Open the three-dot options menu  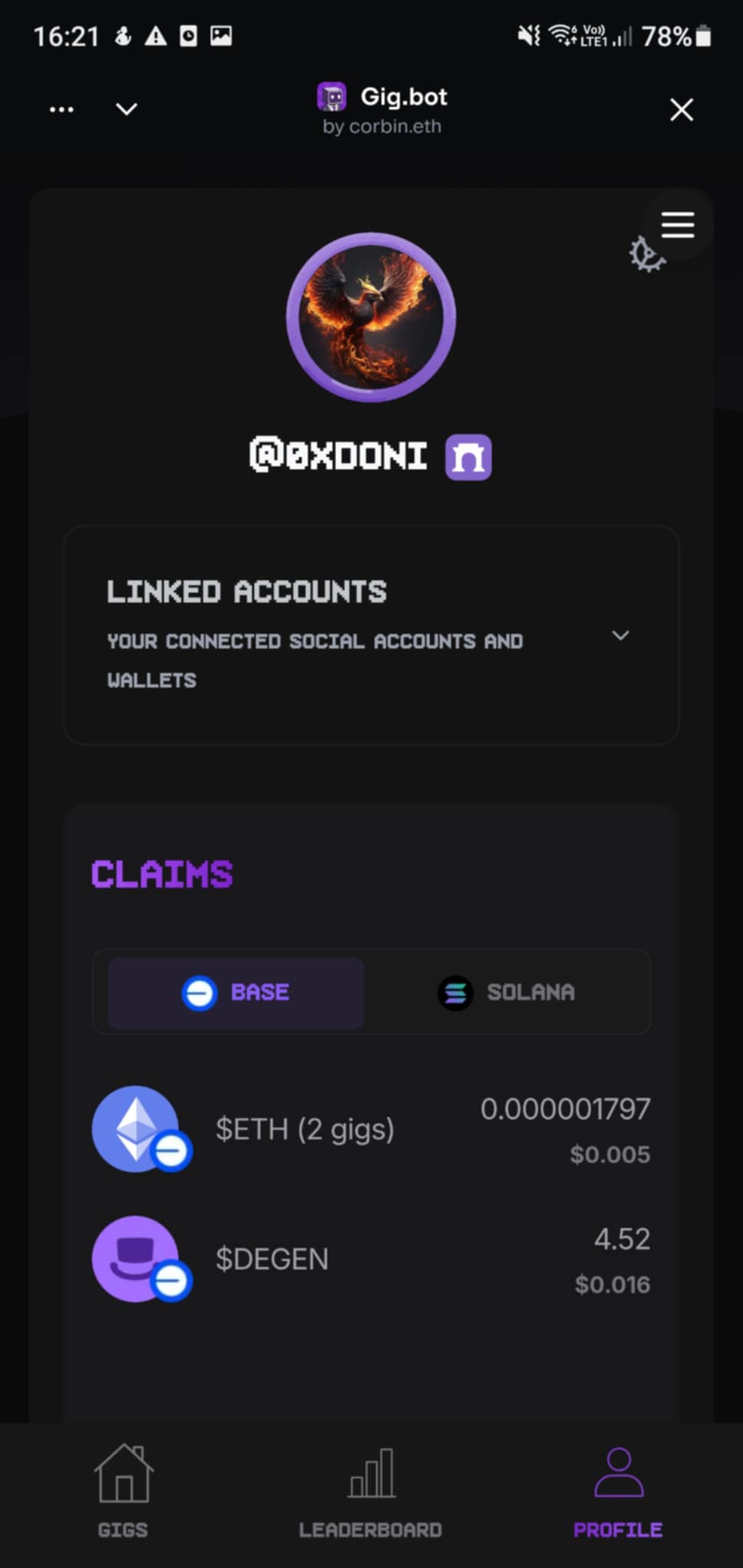pos(61,109)
